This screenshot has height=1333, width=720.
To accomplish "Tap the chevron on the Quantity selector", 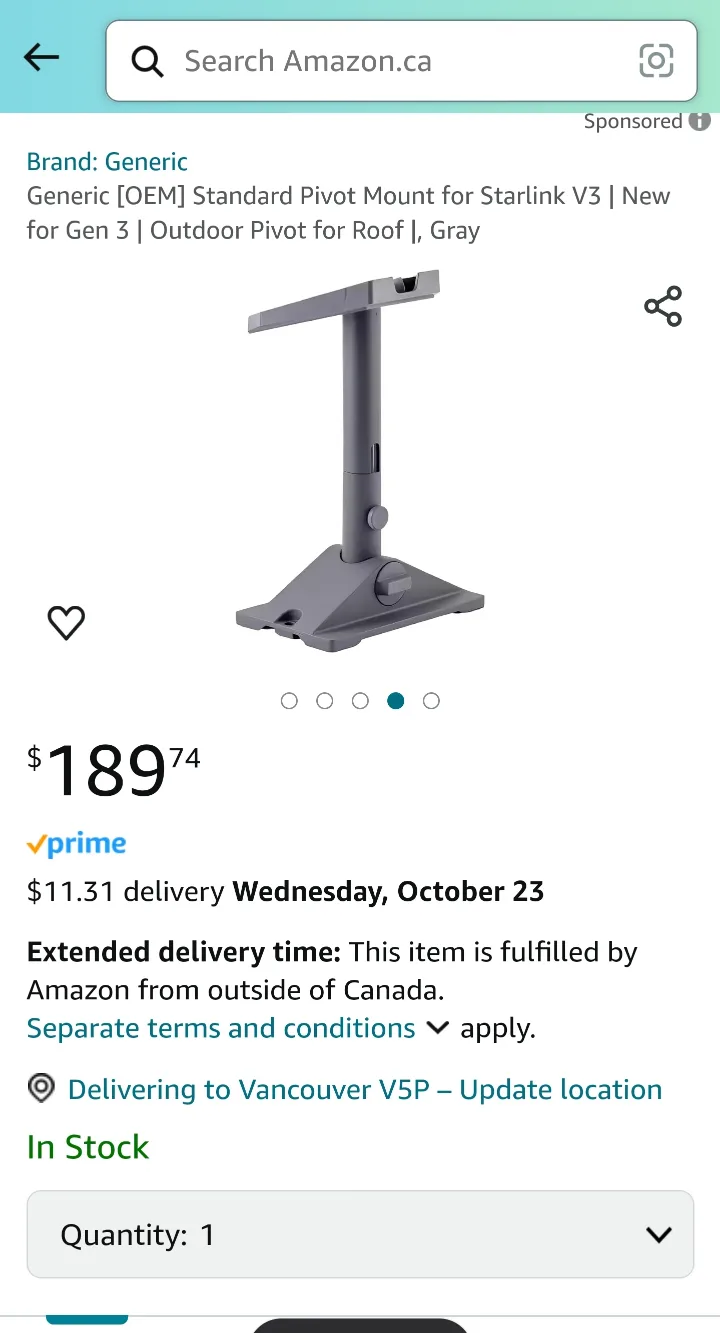I will (659, 1234).
